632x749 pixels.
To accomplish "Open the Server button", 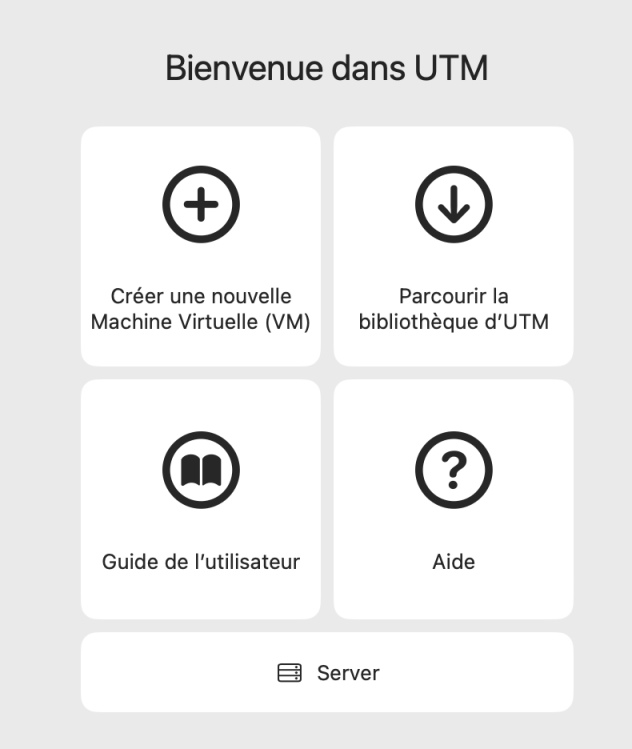I will point(327,672).
